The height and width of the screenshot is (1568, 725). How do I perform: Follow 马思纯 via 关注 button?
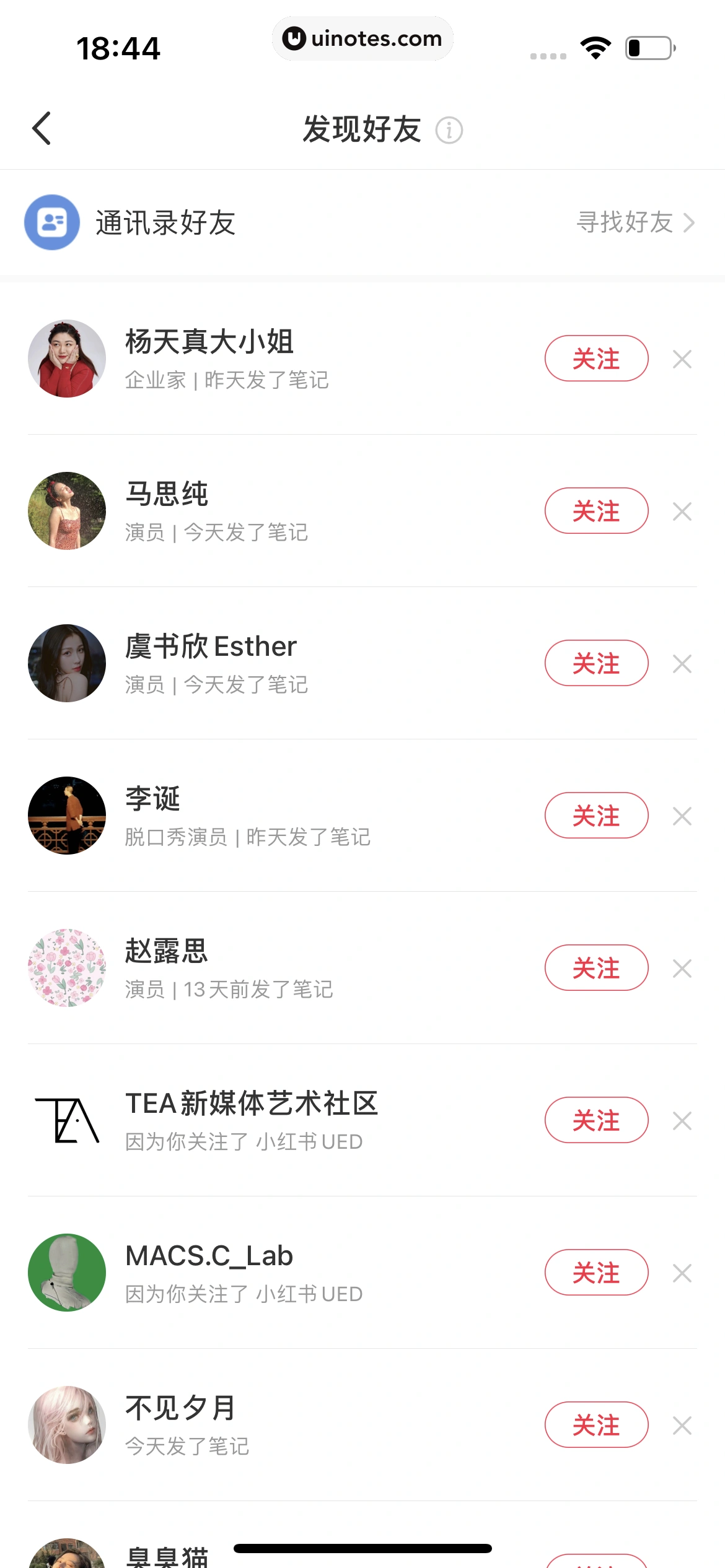(595, 510)
